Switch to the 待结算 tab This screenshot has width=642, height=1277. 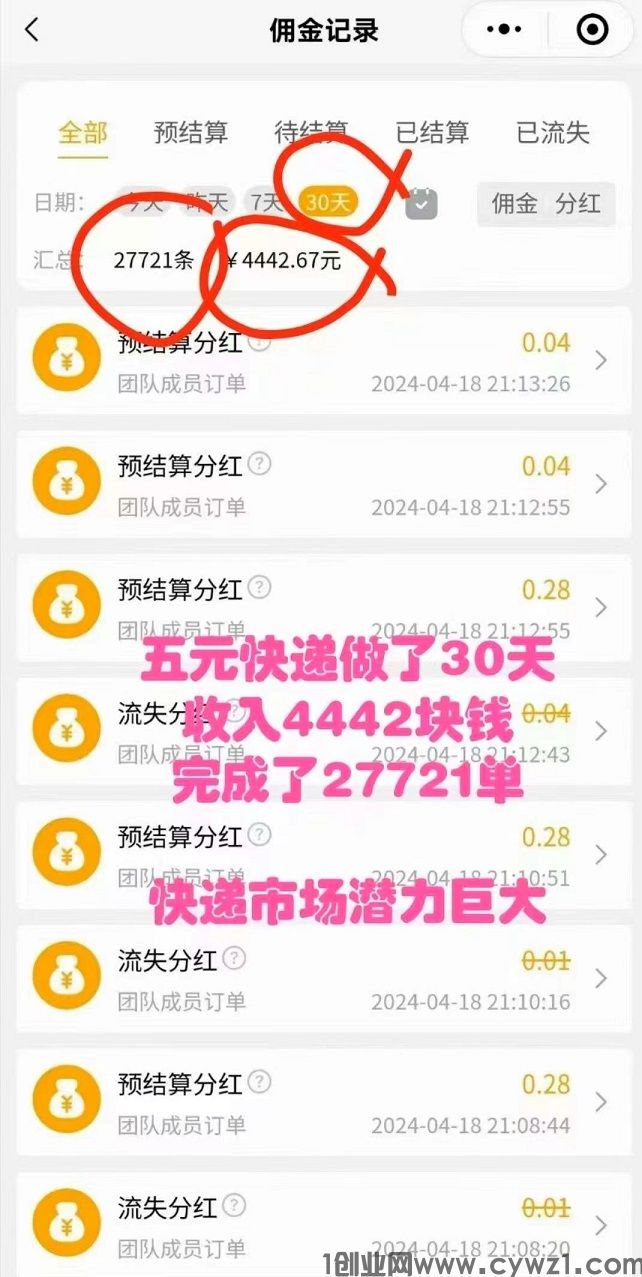pyautogui.click(x=311, y=132)
